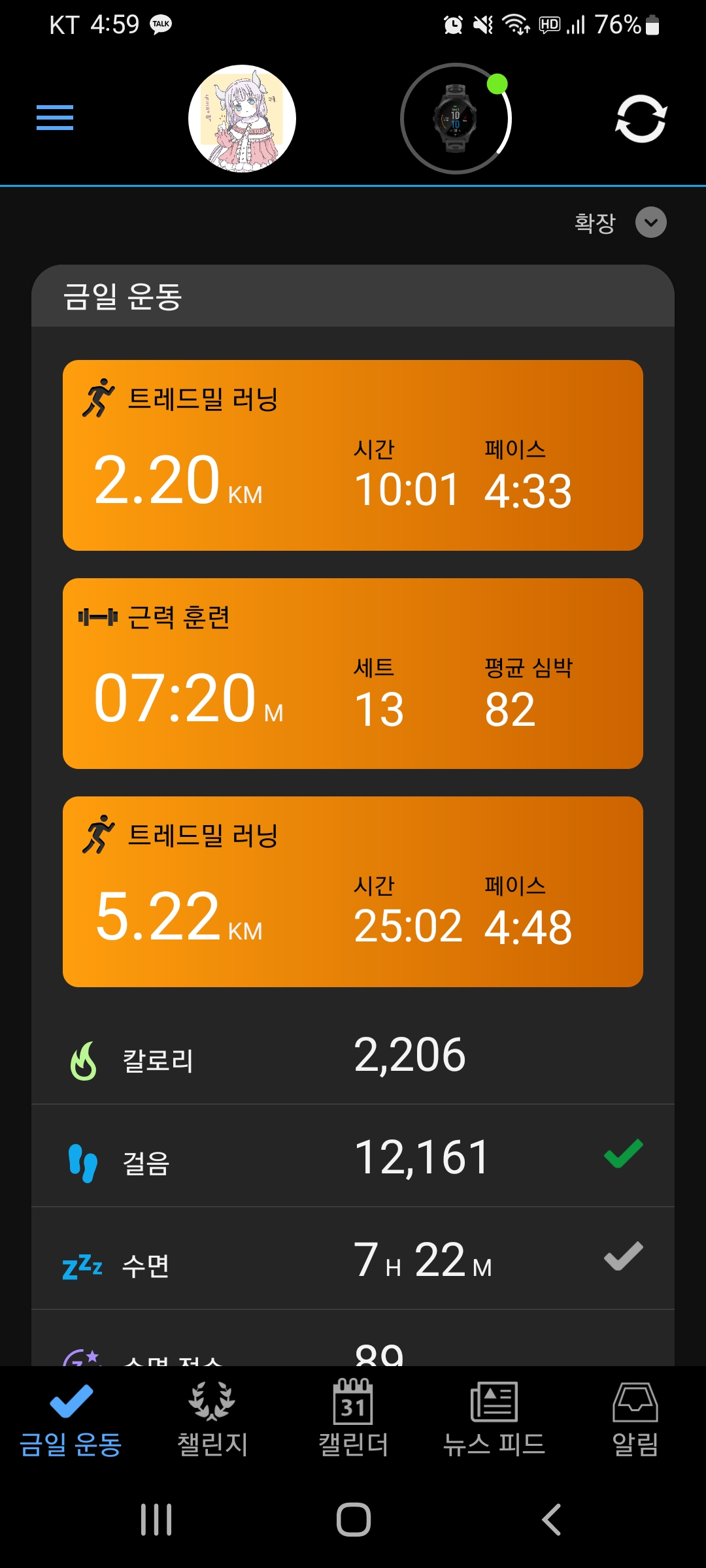Open the 2.20 KM 트레드밀 러닝 card
Image resolution: width=706 pixels, height=1568 pixels.
click(x=353, y=455)
